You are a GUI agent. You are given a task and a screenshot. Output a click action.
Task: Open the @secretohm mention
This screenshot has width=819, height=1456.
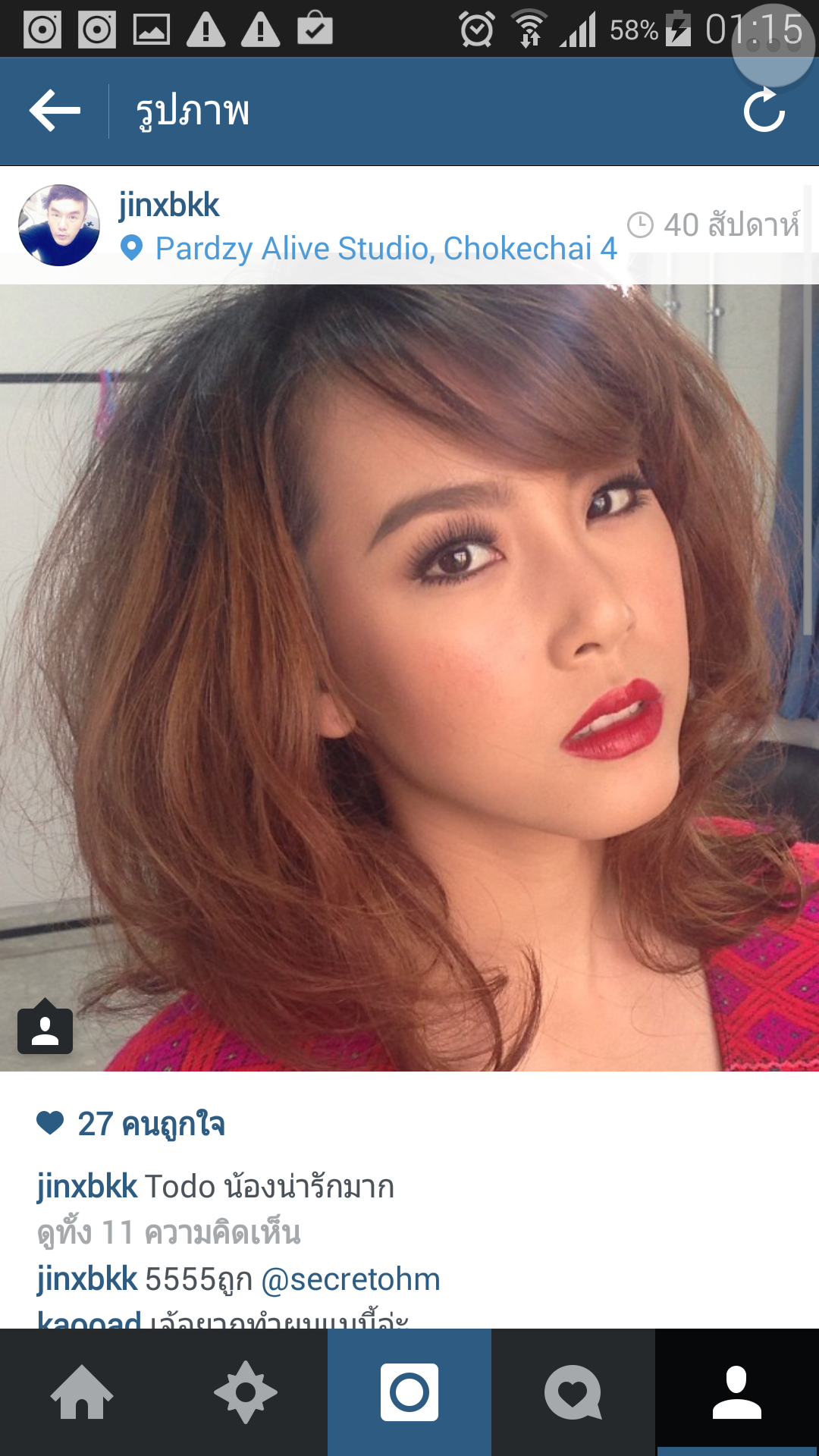point(350,1279)
